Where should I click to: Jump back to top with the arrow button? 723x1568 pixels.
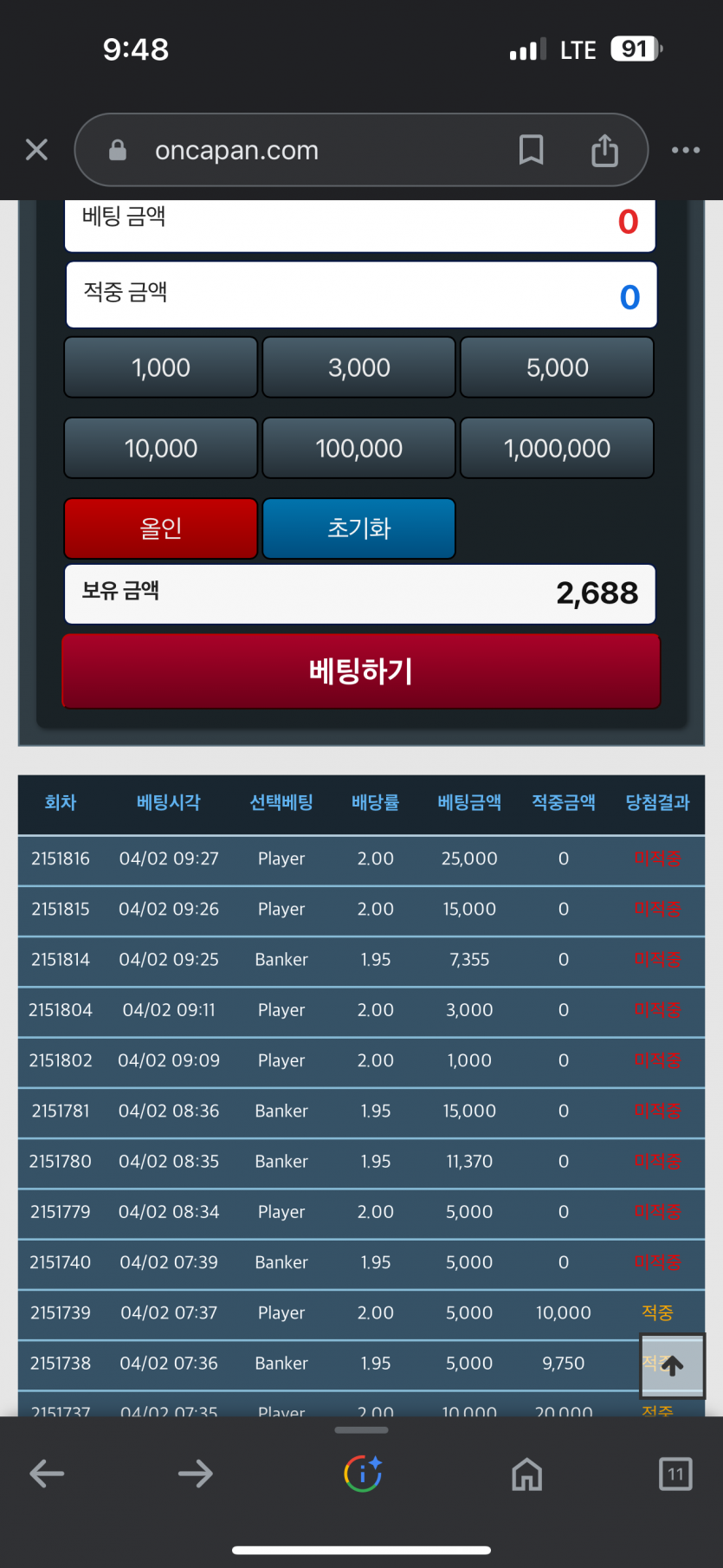pos(673,1365)
